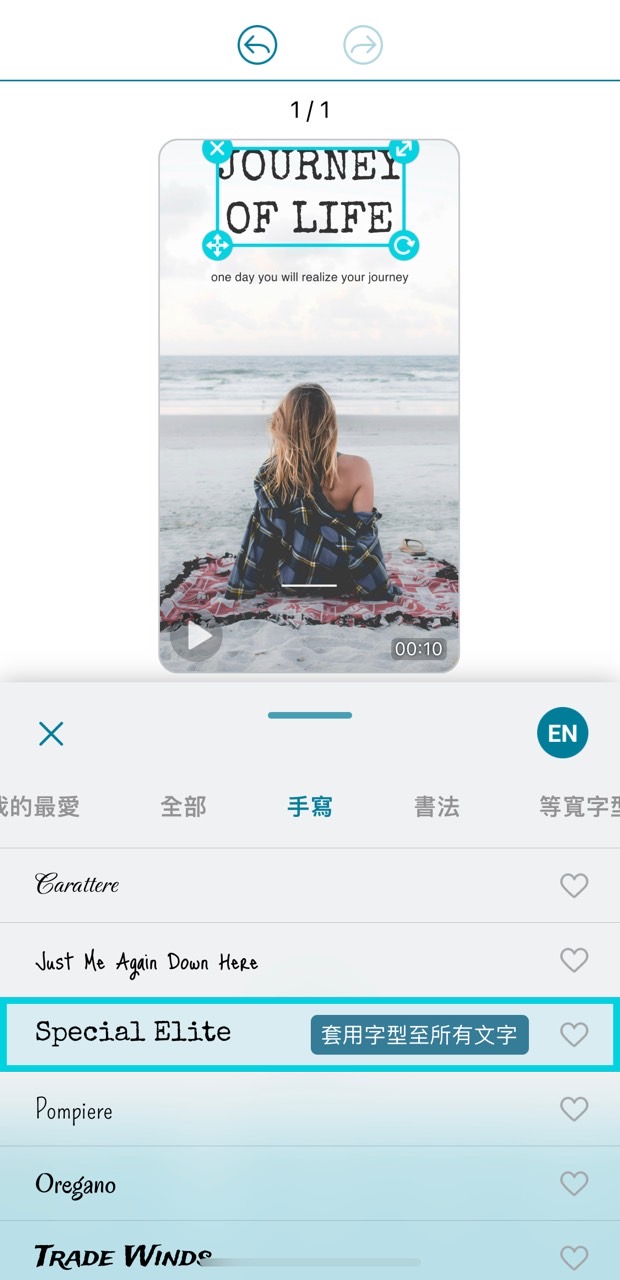Choose the Carattere font

point(78,885)
